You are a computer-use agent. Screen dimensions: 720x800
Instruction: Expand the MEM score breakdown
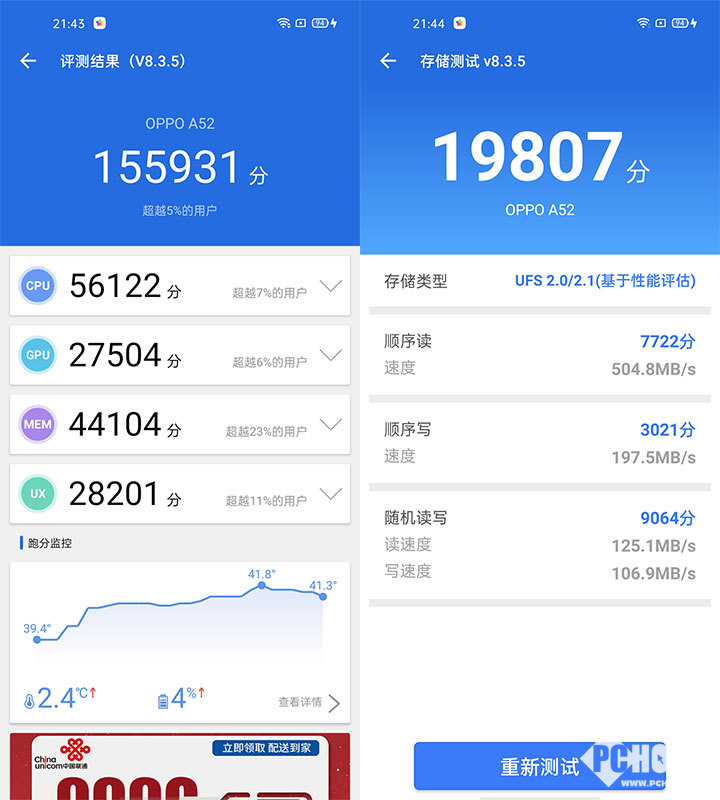(x=330, y=425)
